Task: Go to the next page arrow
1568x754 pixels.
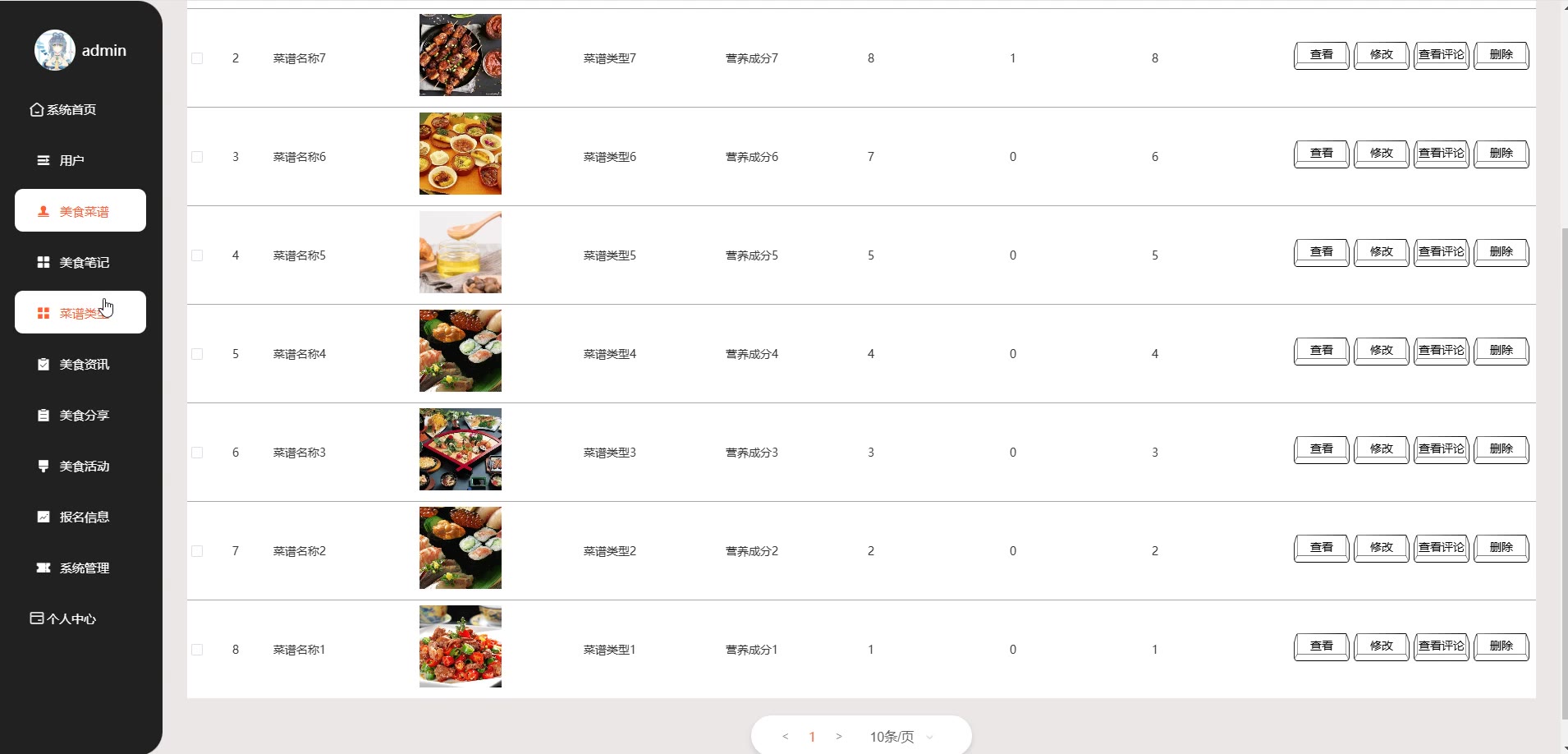Action: coord(838,737)
